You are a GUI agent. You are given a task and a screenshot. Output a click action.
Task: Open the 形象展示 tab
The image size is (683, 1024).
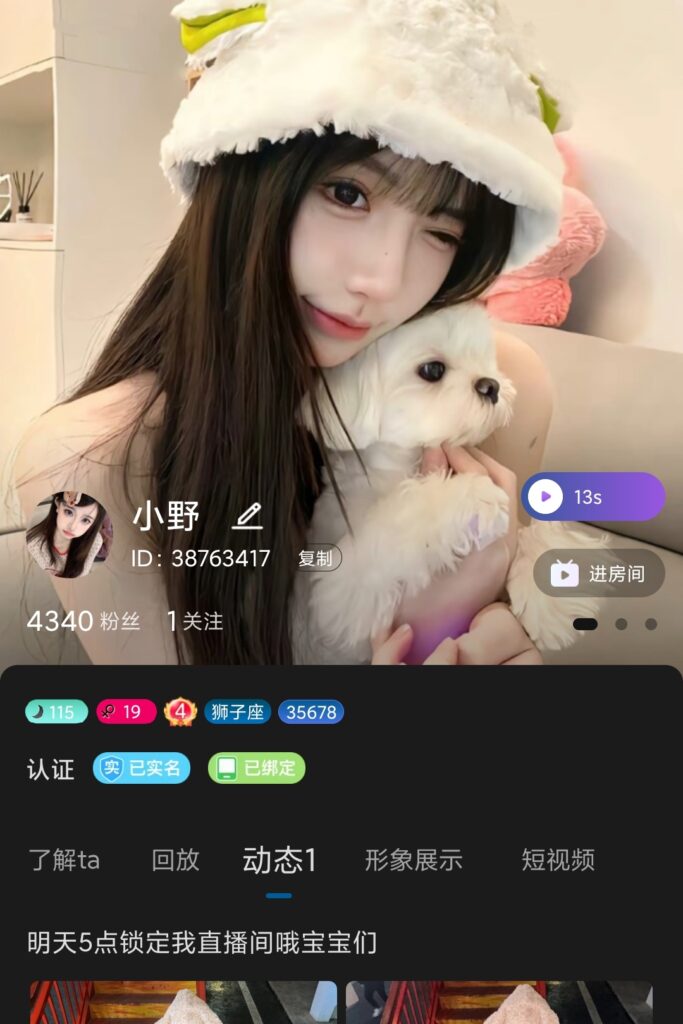[x=413, y=859]
